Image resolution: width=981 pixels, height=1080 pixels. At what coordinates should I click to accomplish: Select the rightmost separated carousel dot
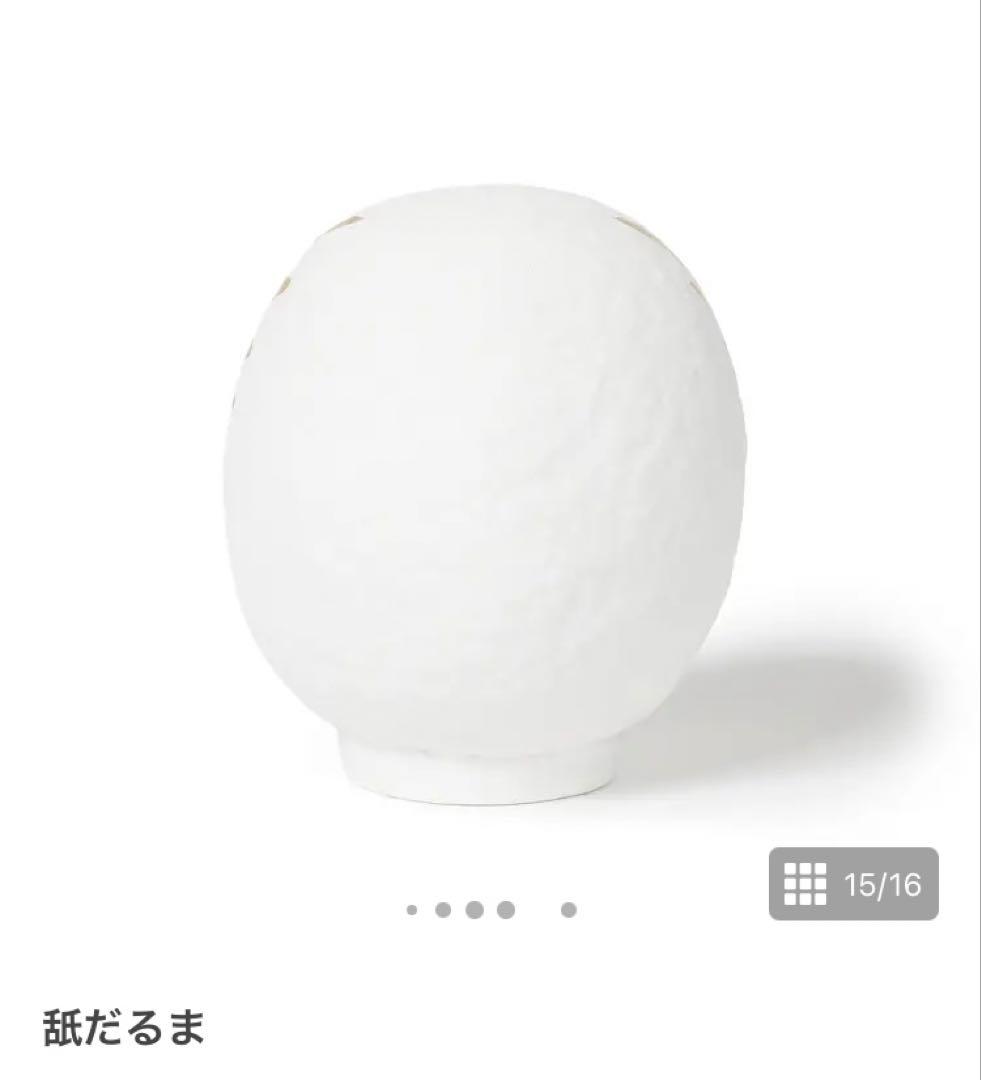[x=568, y=910]
